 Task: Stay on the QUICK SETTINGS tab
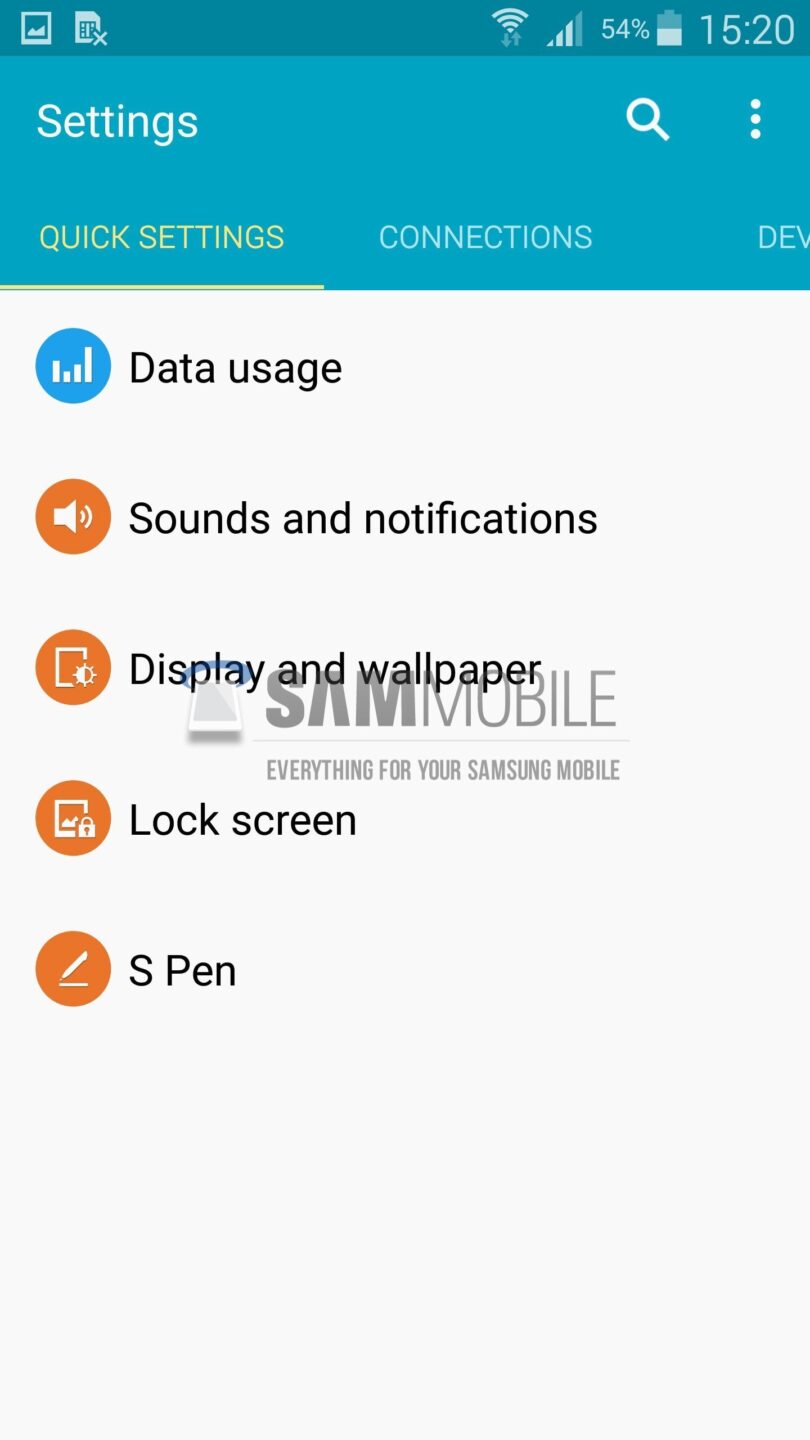[x=161, y=236]
